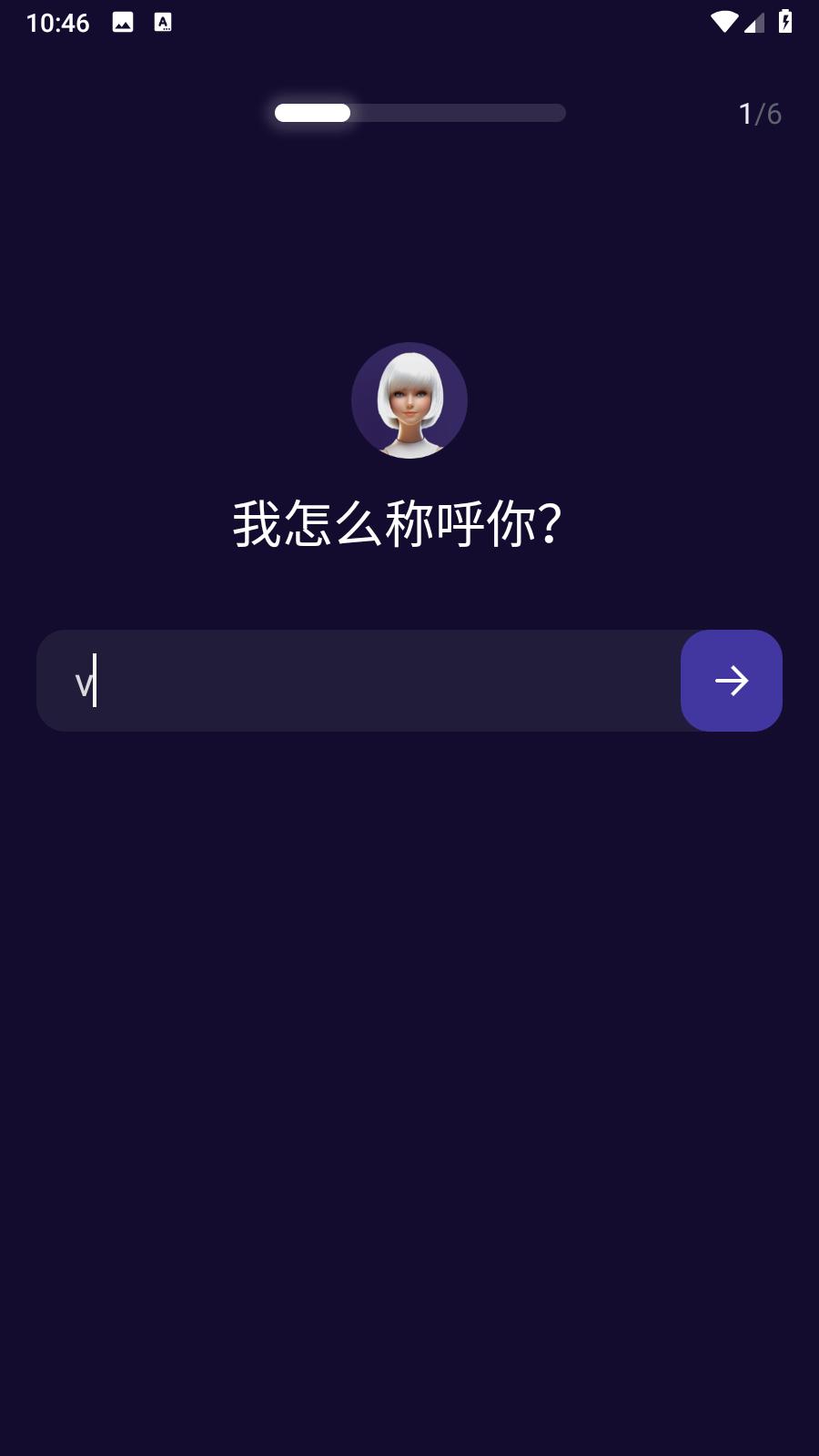Viewport: 819px width, 1456px height.
Task: Tap the question text '我怎么称呼你?'
Action: click(x=398, y=523)
